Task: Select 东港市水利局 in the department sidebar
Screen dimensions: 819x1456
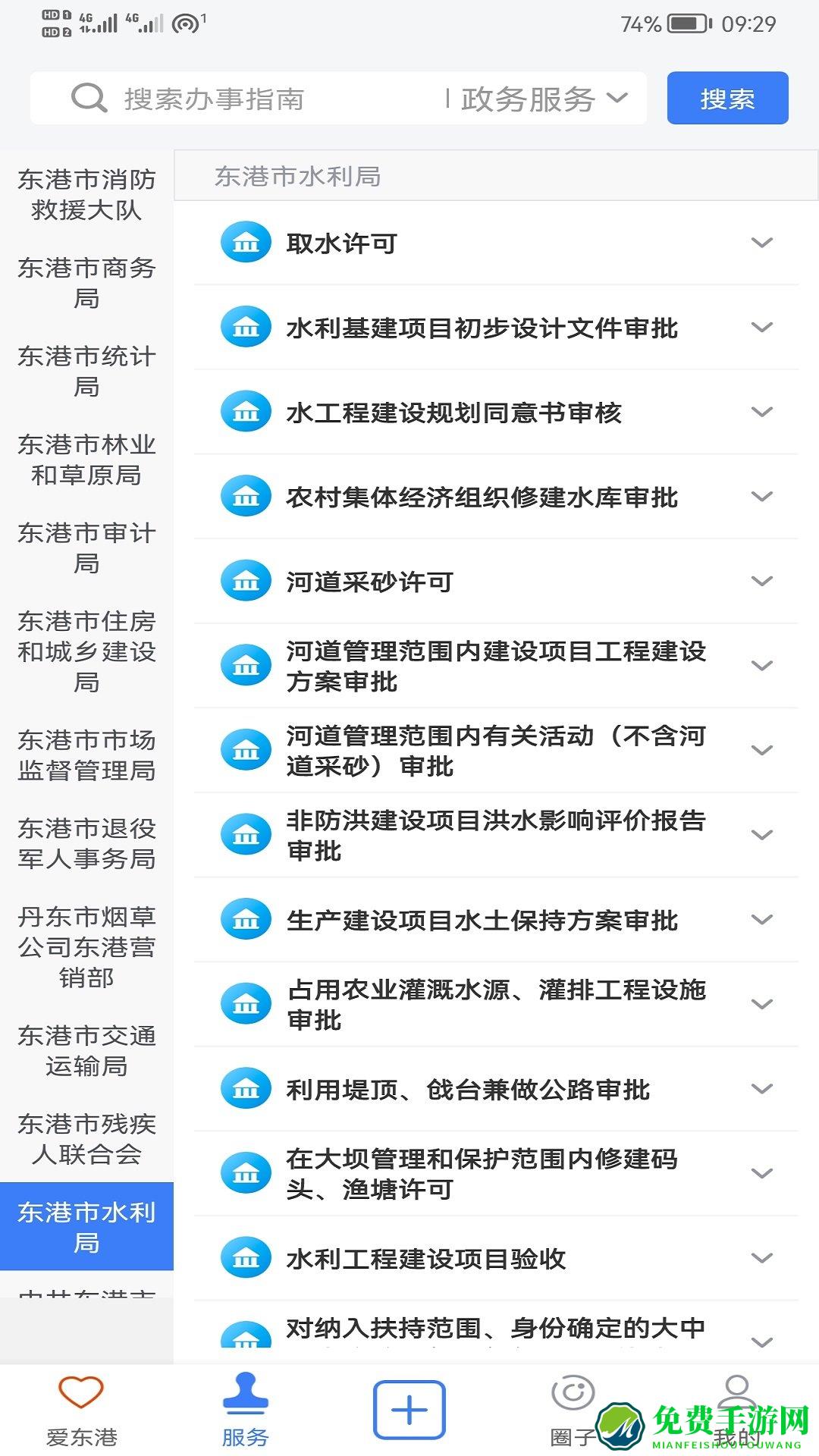Action: (86, 1227)
